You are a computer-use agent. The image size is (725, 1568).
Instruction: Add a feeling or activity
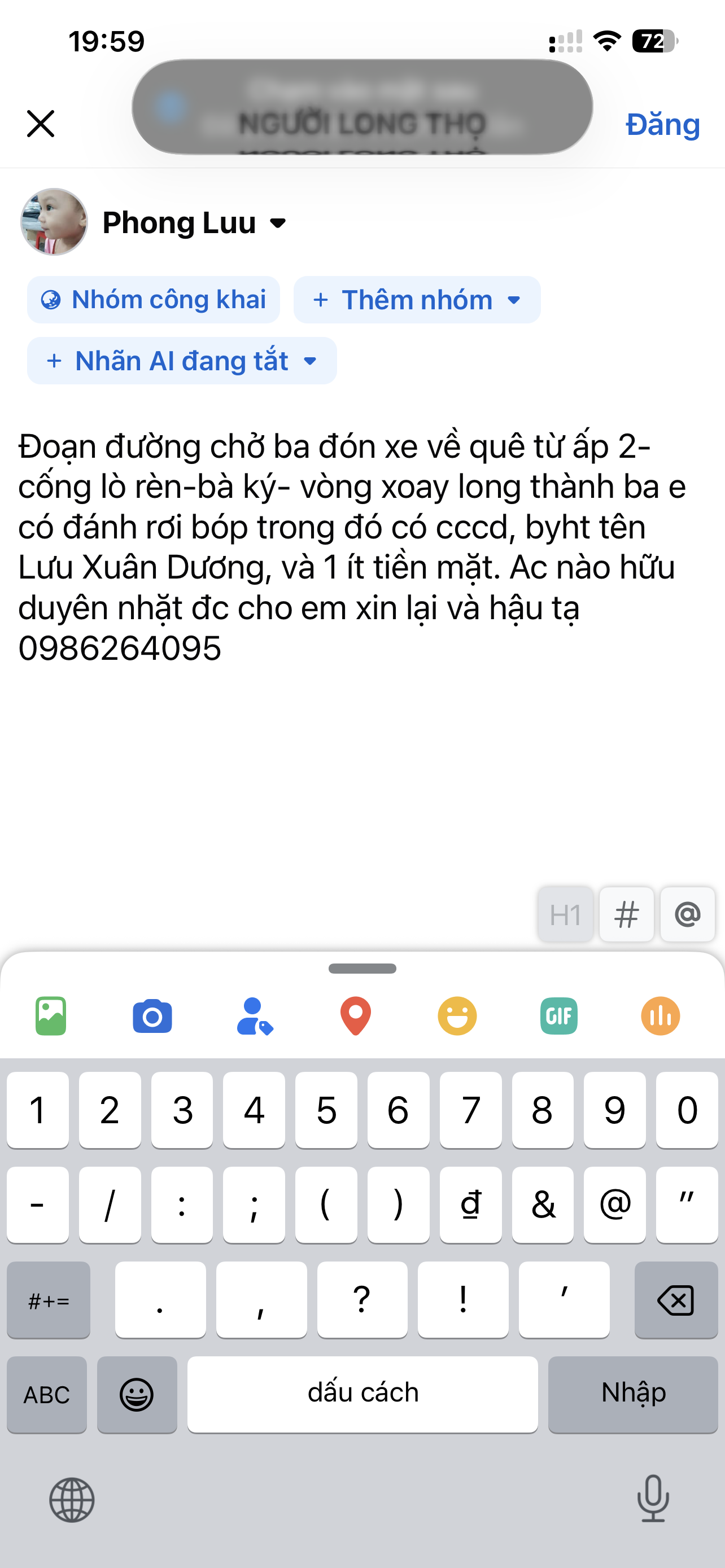pyautogui.click(x=457, y=1016)
